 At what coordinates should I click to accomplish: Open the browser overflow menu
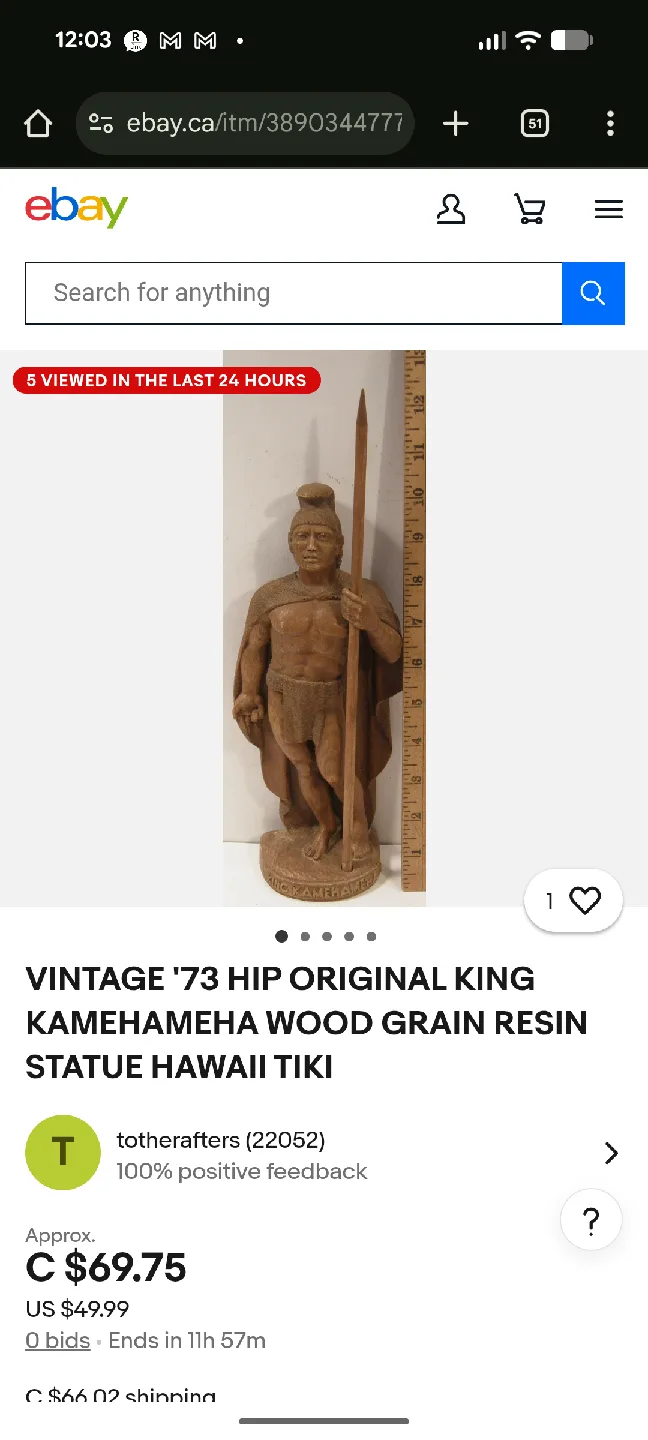pyautogui.click(x=610, y=124)
